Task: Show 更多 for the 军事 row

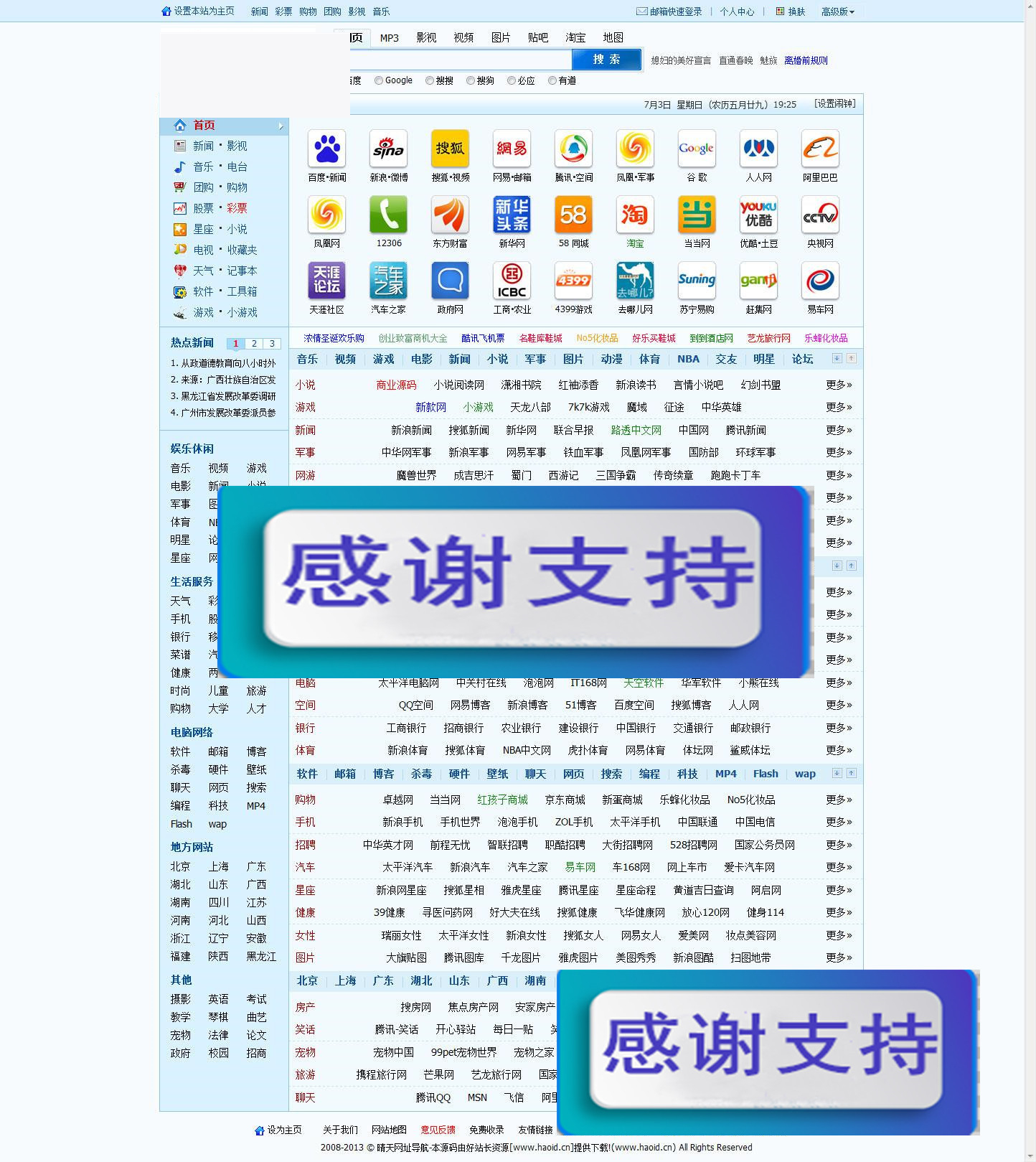Action: tap(838, 452)
